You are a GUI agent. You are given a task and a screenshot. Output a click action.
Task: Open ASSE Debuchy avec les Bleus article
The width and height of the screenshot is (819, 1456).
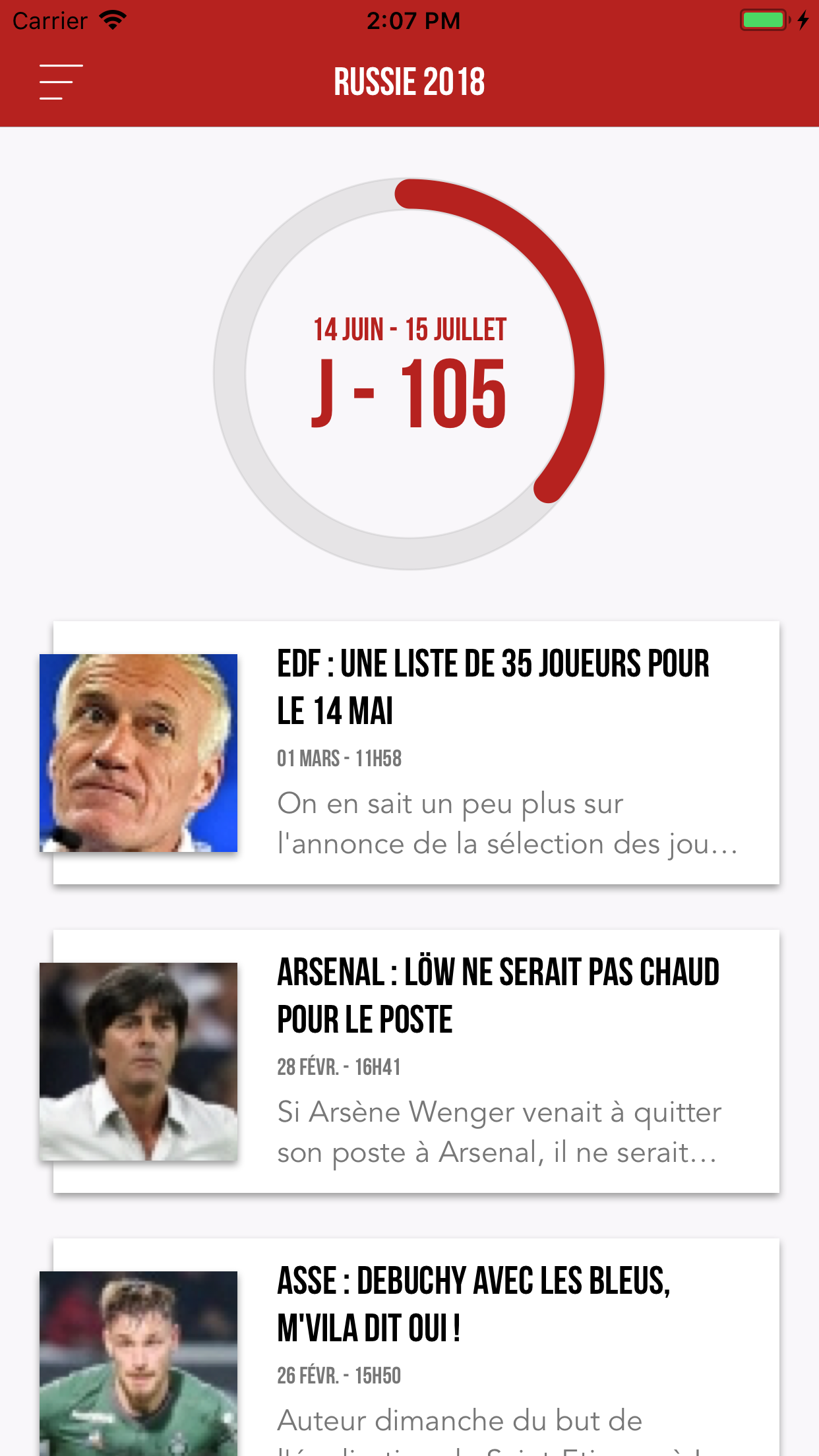pos(473,1304)
